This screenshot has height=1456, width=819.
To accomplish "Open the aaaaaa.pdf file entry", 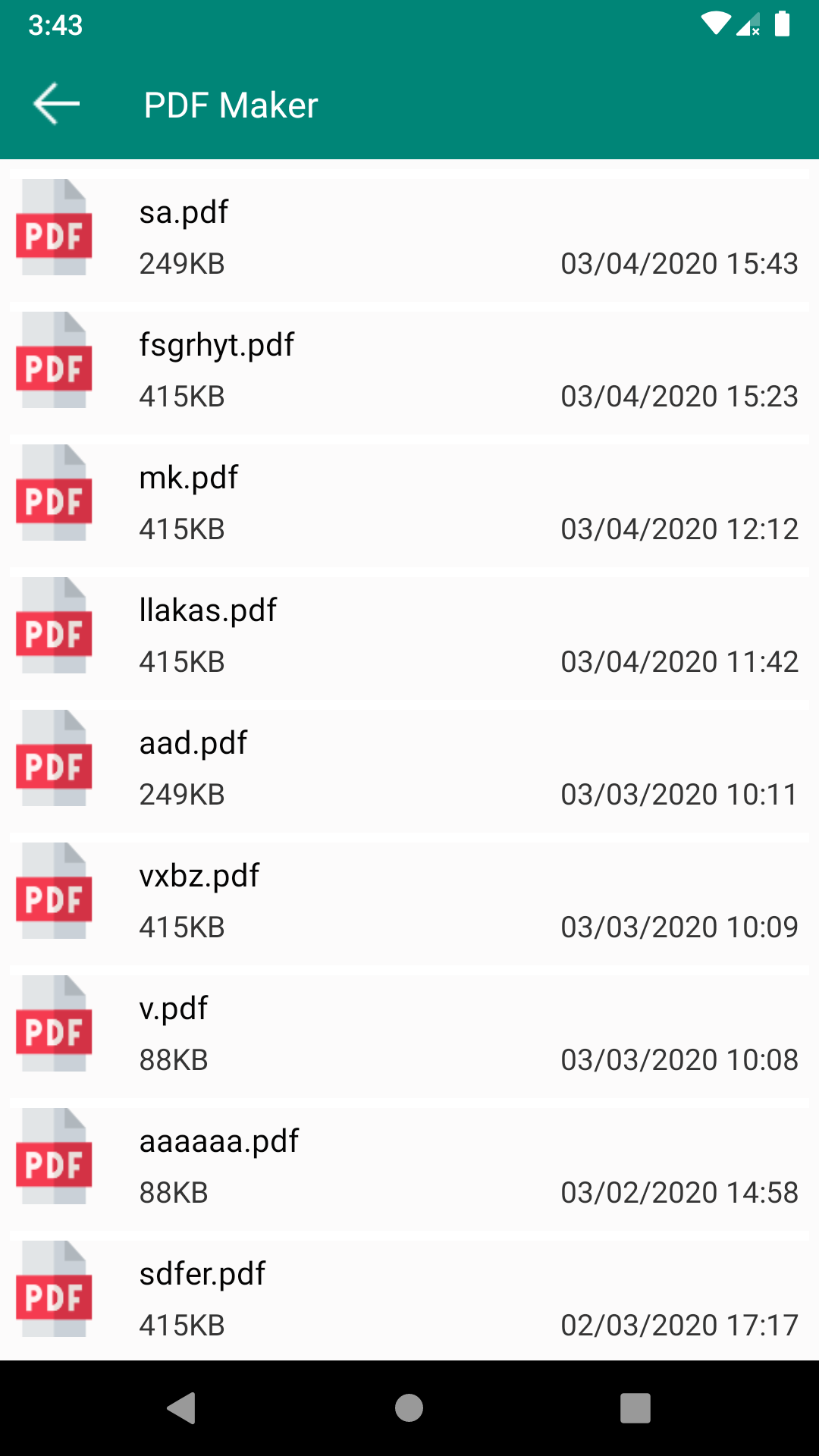I will pos(218,1141).
